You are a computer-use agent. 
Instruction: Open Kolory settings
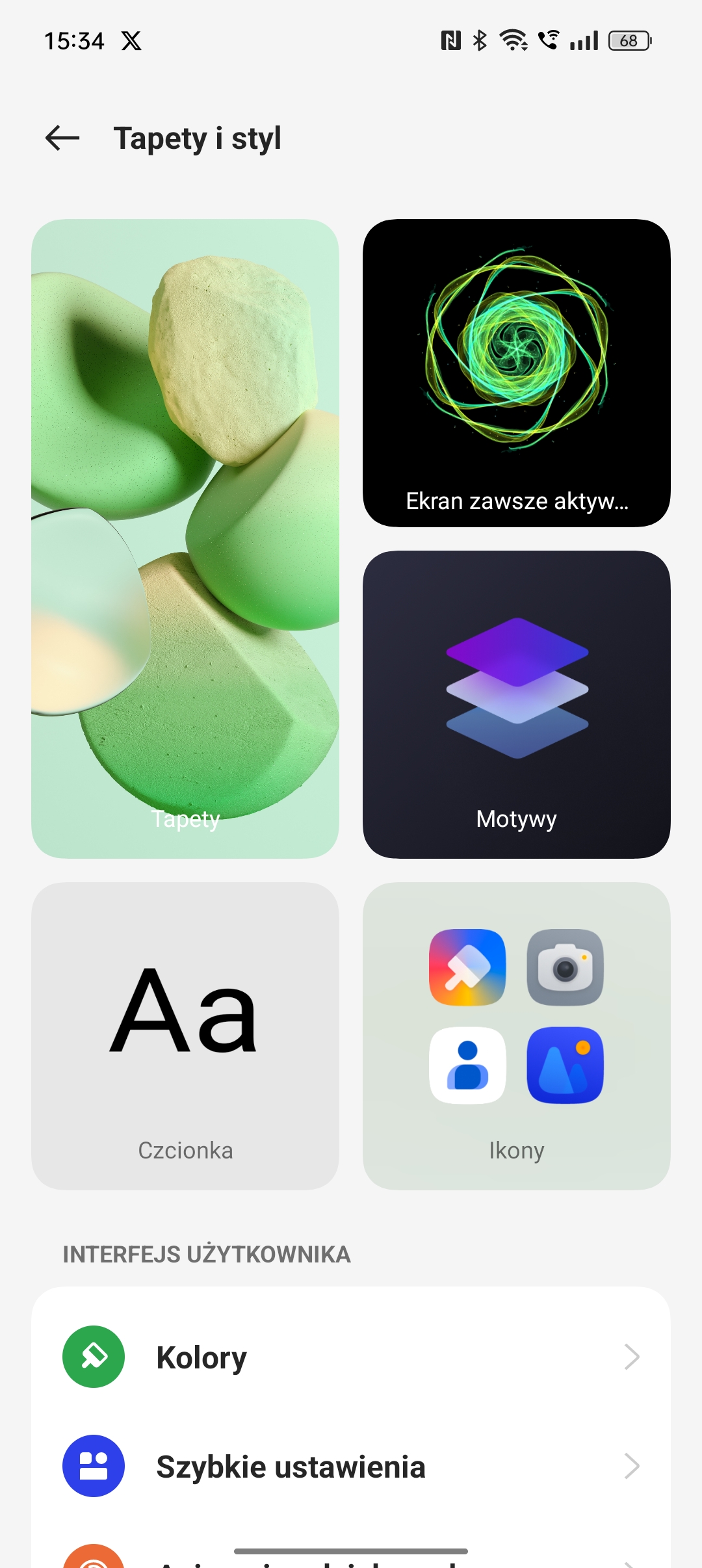(351, 1357)
